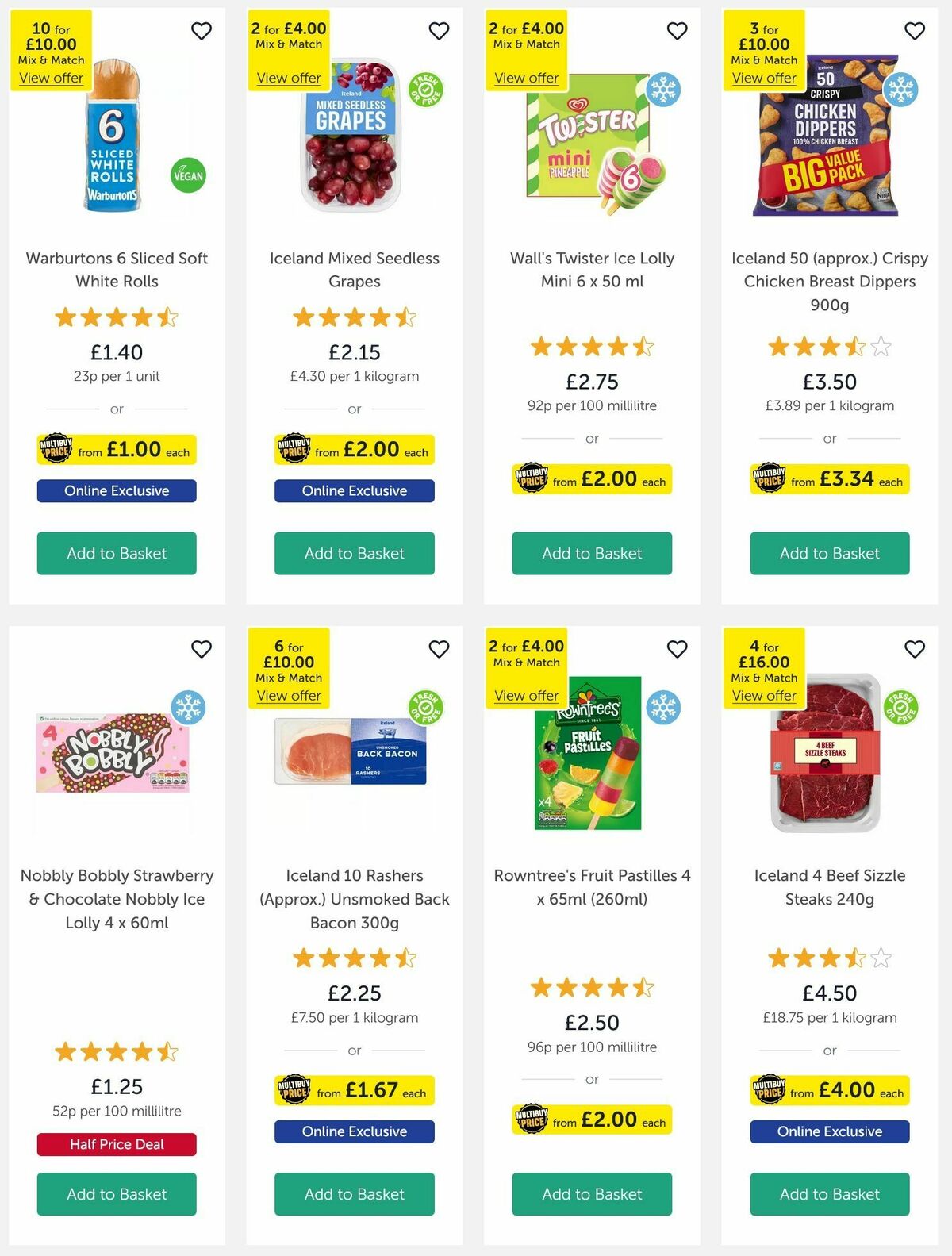
Task: Favourite the Iceland 4 Beef Sizzle Steaks
Action: [x=914, y=649]
